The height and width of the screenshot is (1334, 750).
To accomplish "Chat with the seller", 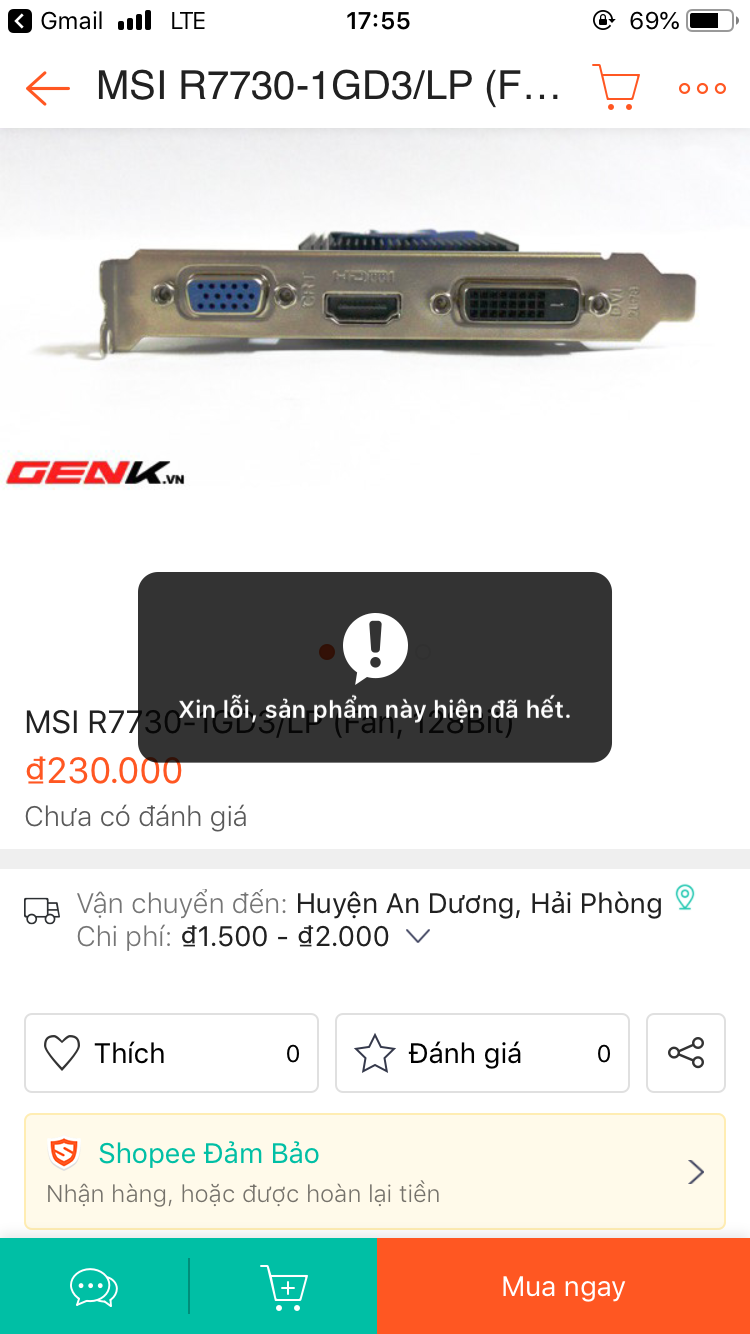I will 94,1286.
